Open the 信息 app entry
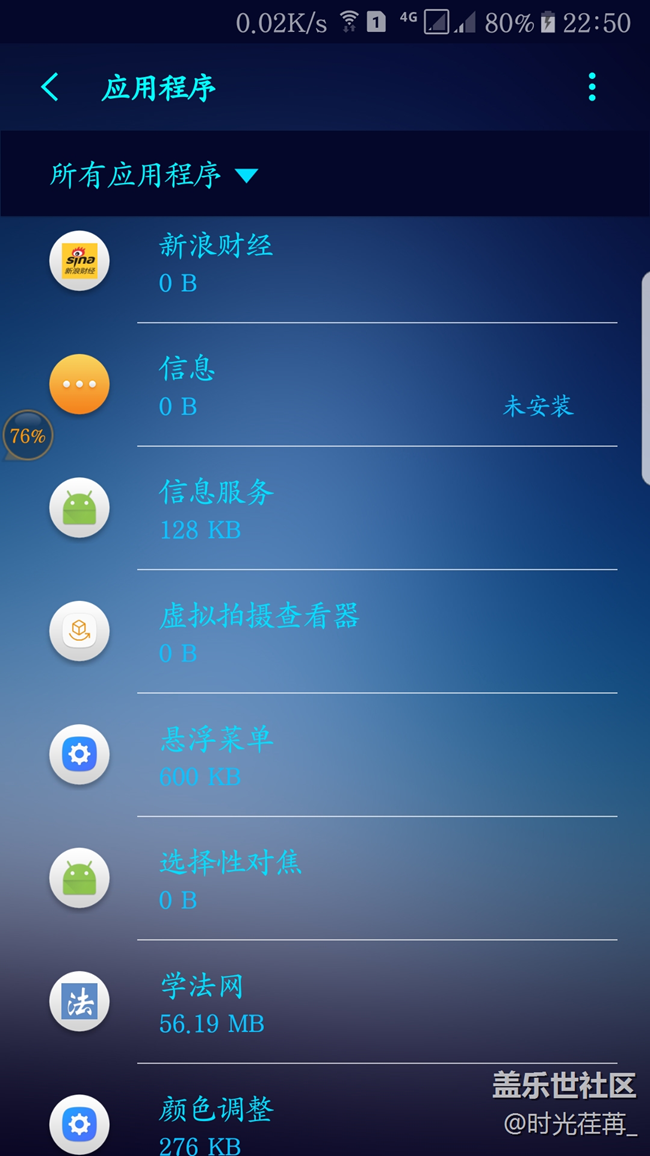The height and width of the screenshot is (1156, 650). (330, 386)
